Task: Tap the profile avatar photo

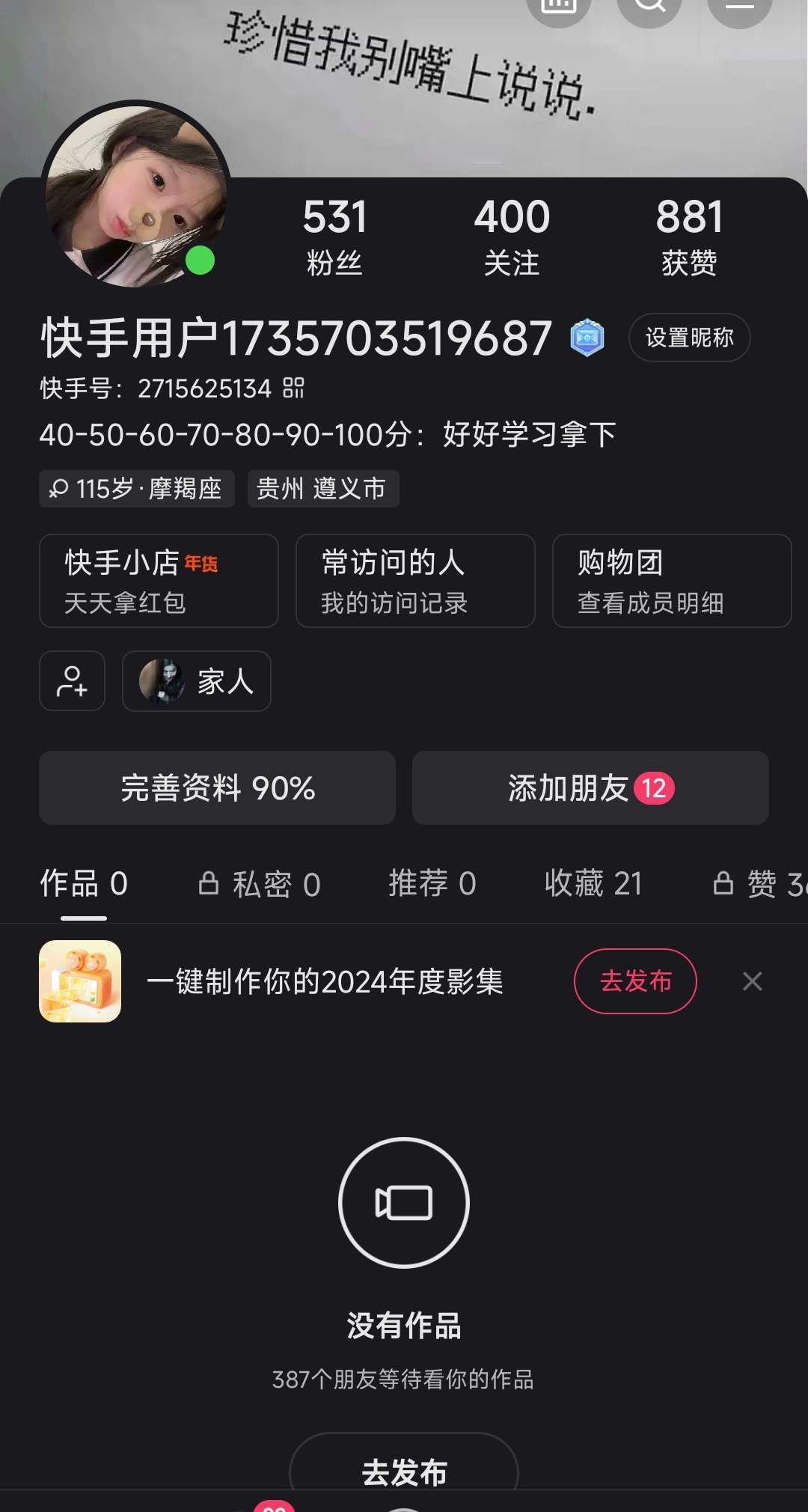Action: [x=135, y=196]
